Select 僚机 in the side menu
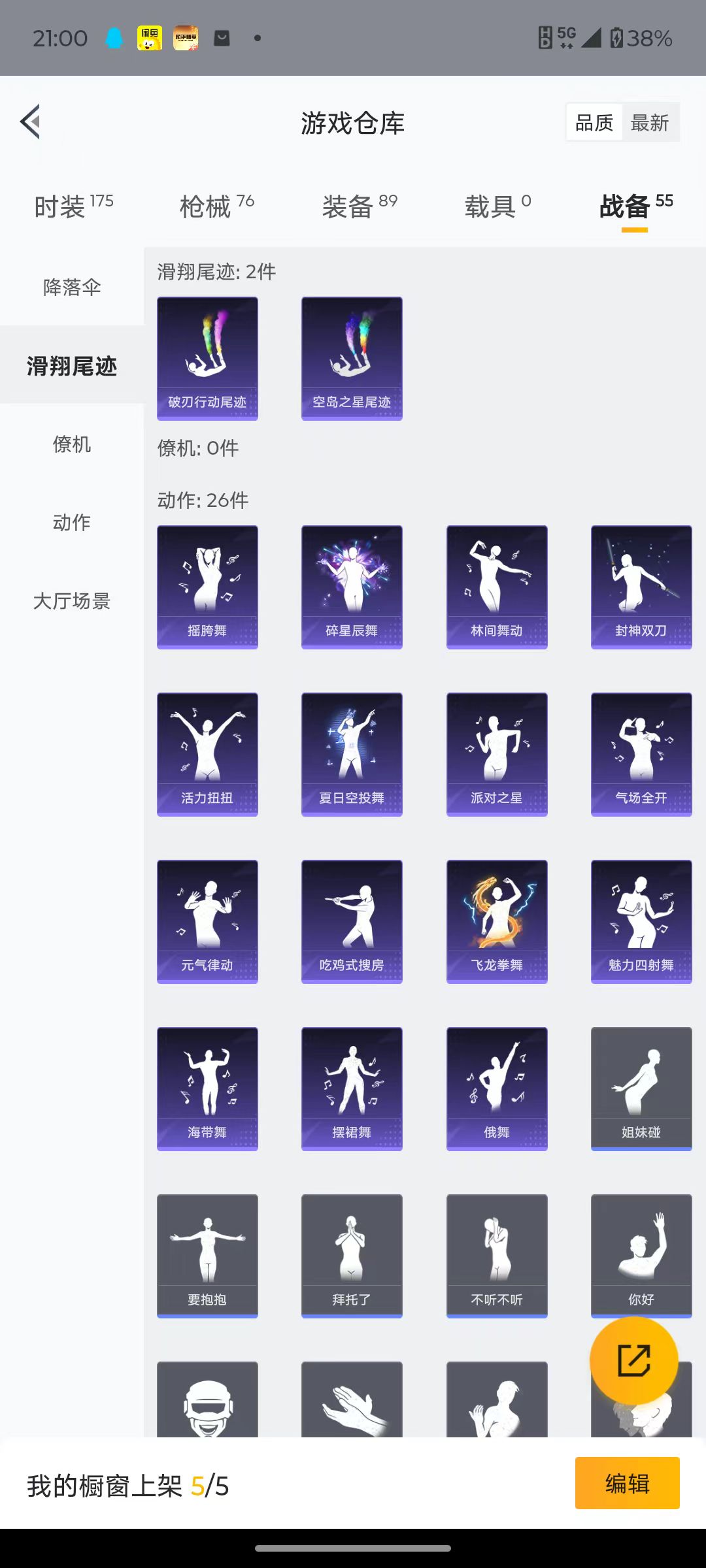The height and width of the screenshot is (1568, 706). tap(72, 444)
